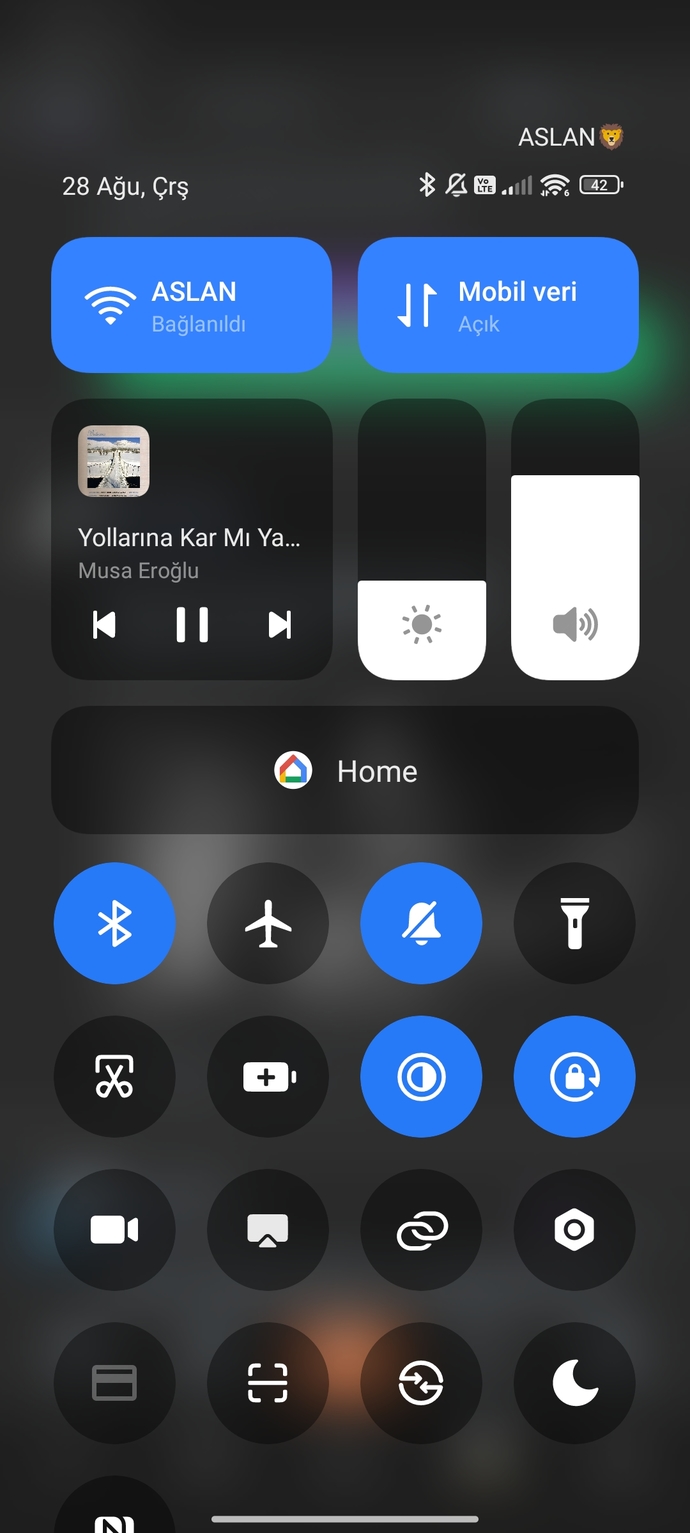Disable Bluetooth from quick toggles

[114, 923]
